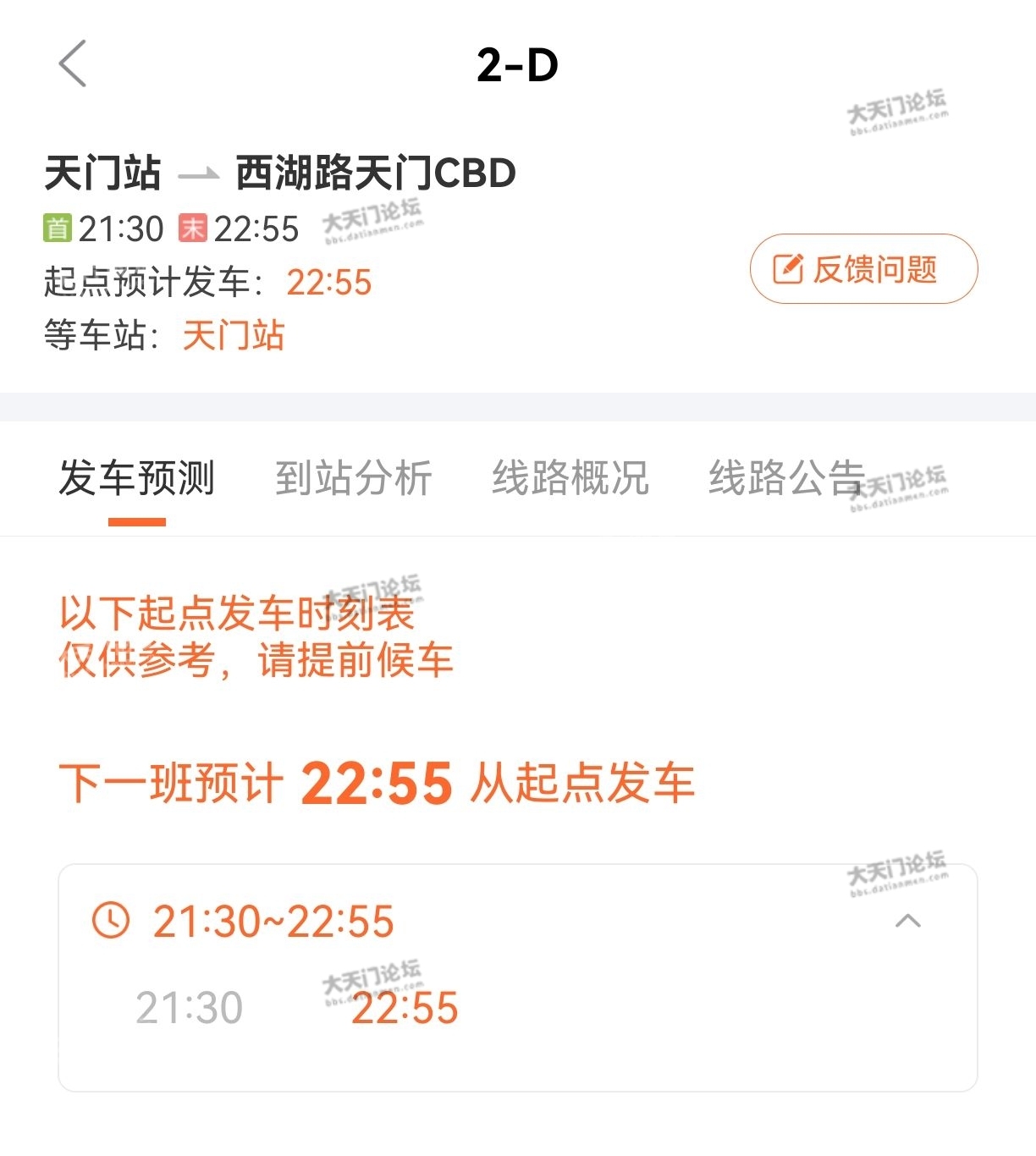This screenshot has height=1156, width=1036.
Task: View the 线路公告 tab
Action: click(x=785, y=478)
